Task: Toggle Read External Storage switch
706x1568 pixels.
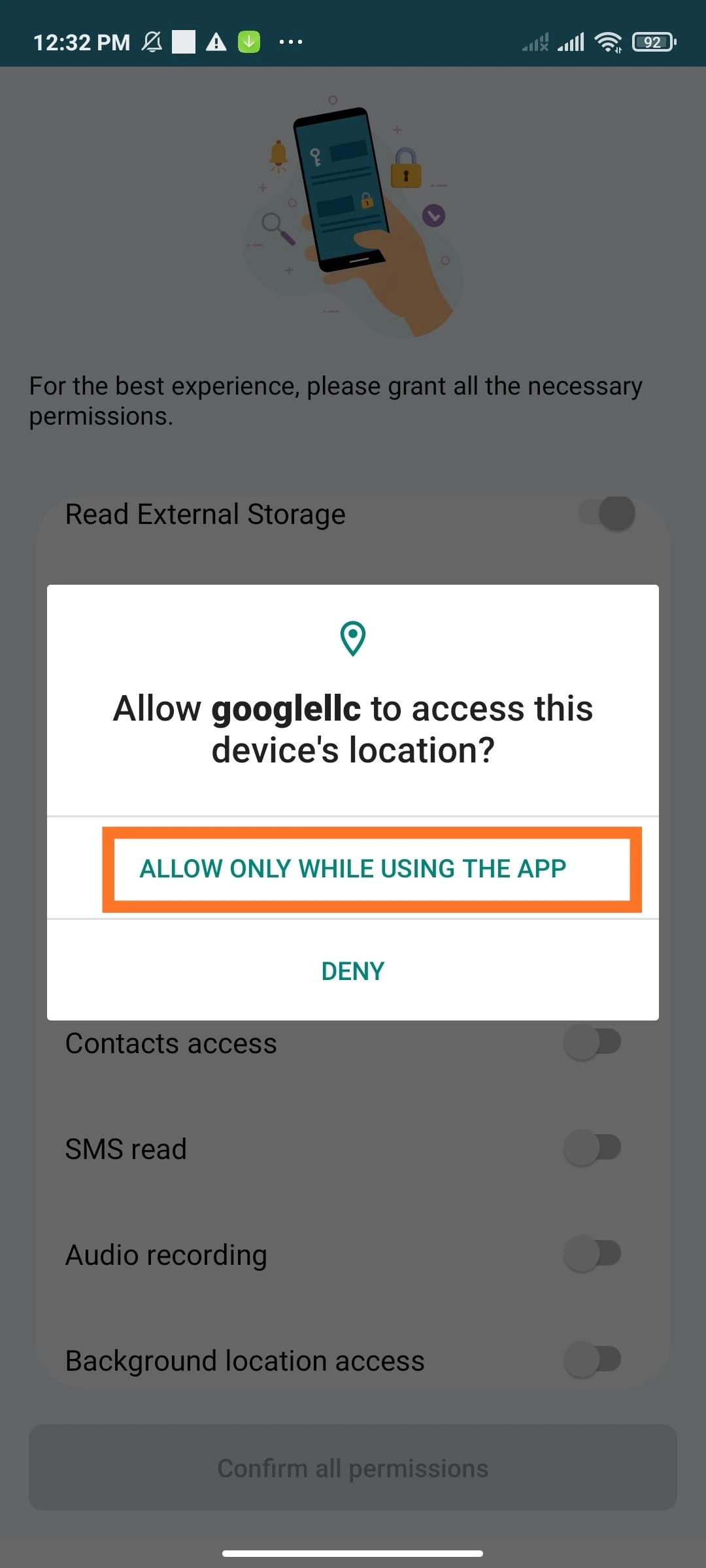Action: pyautogui.click(x=607, y=514)
